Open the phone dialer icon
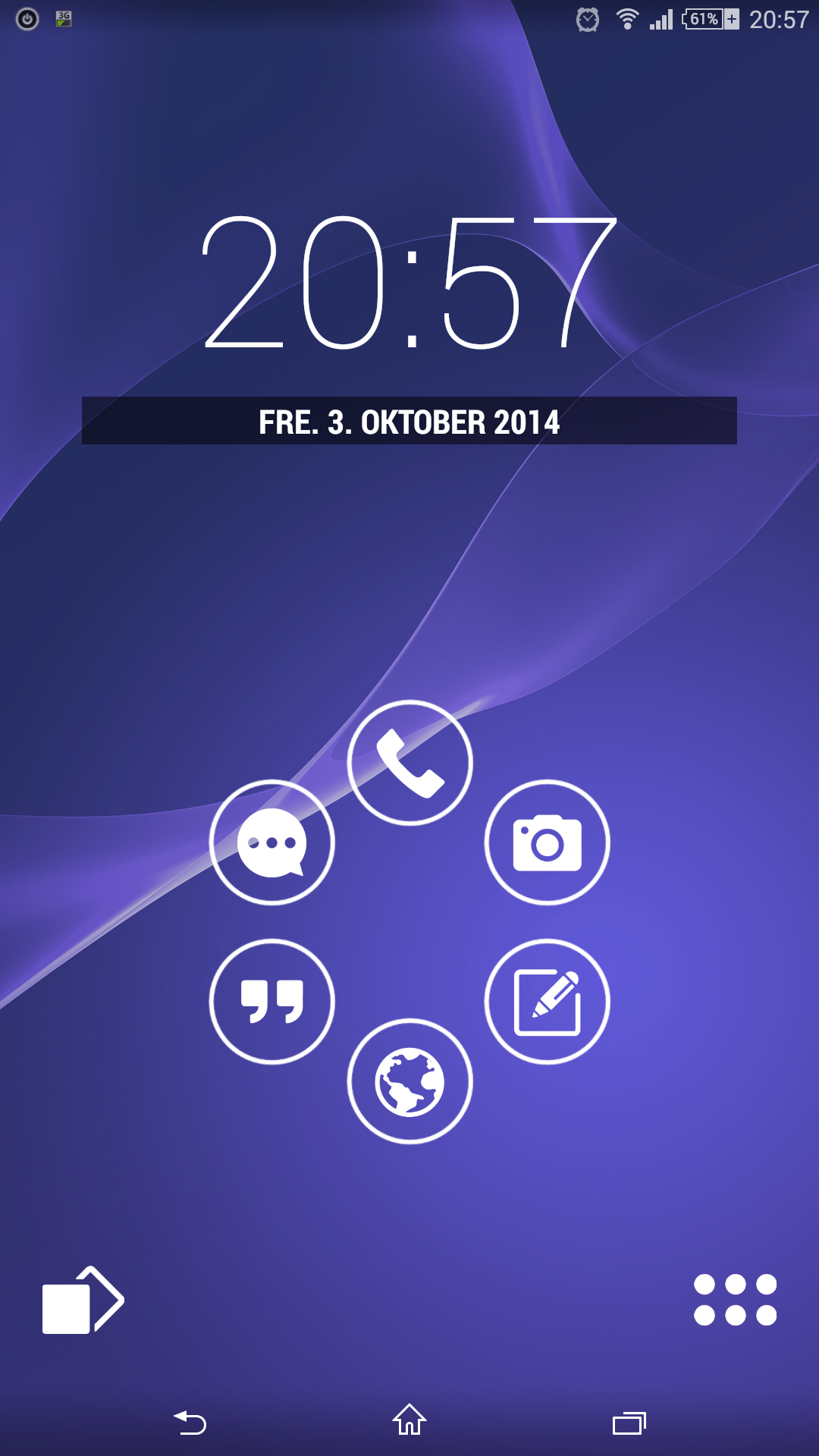The image size is (819, 1456). point(410,763)
